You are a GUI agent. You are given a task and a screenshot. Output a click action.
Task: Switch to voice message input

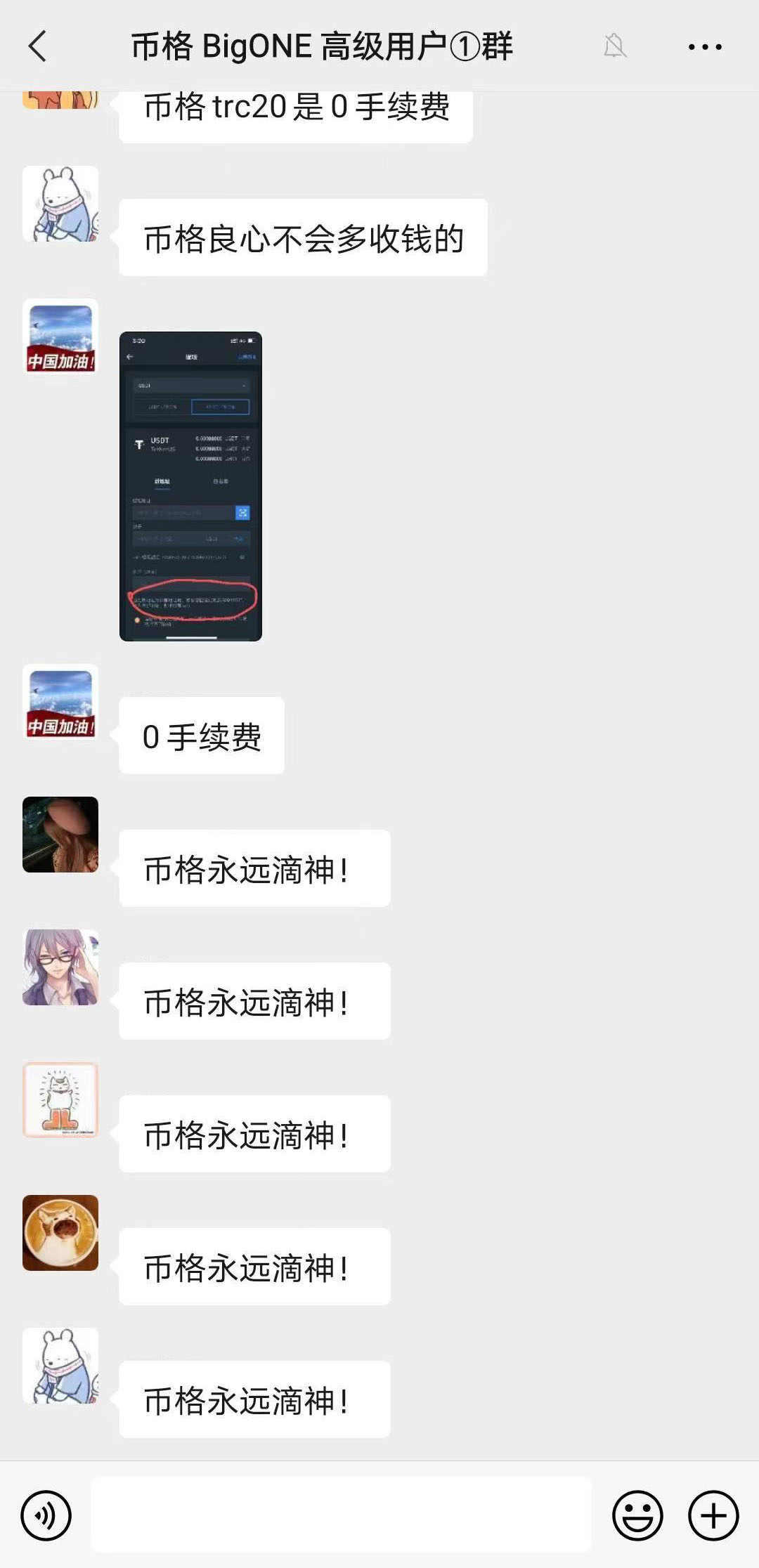click(46, 1515)
